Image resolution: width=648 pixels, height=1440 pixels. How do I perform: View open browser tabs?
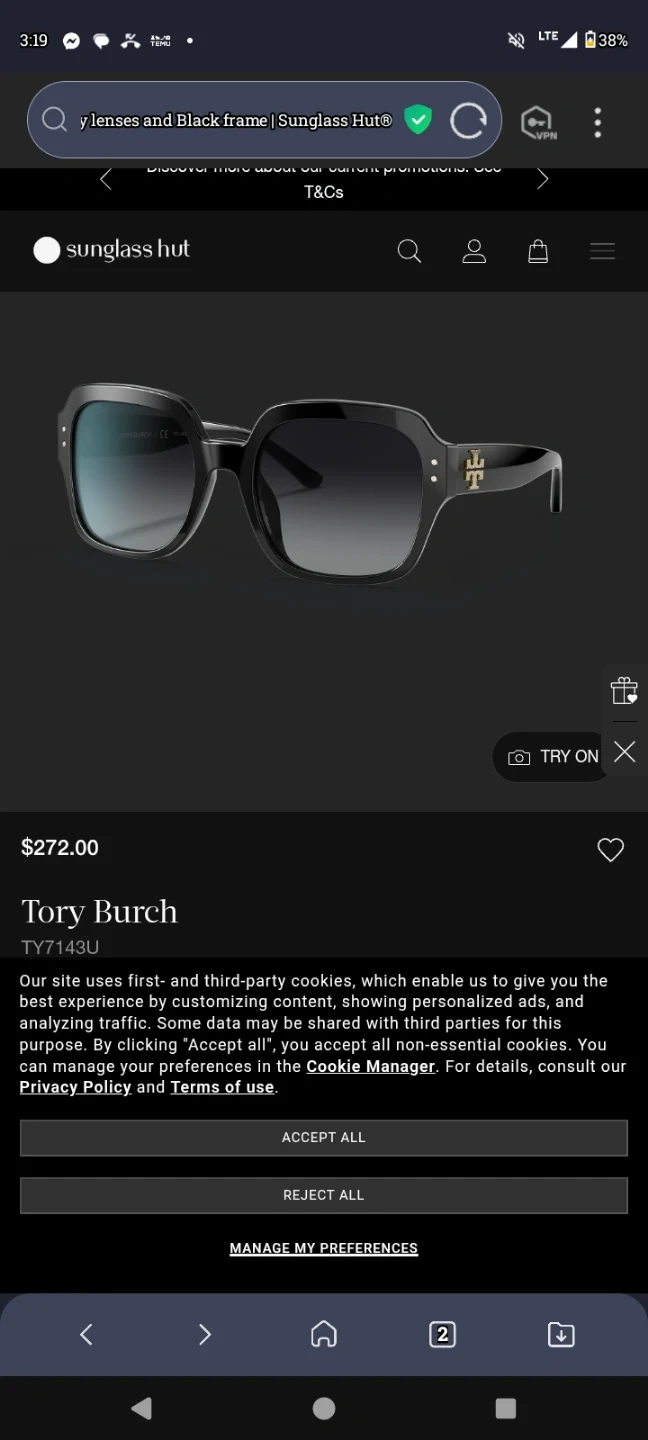coord(442,1334)
